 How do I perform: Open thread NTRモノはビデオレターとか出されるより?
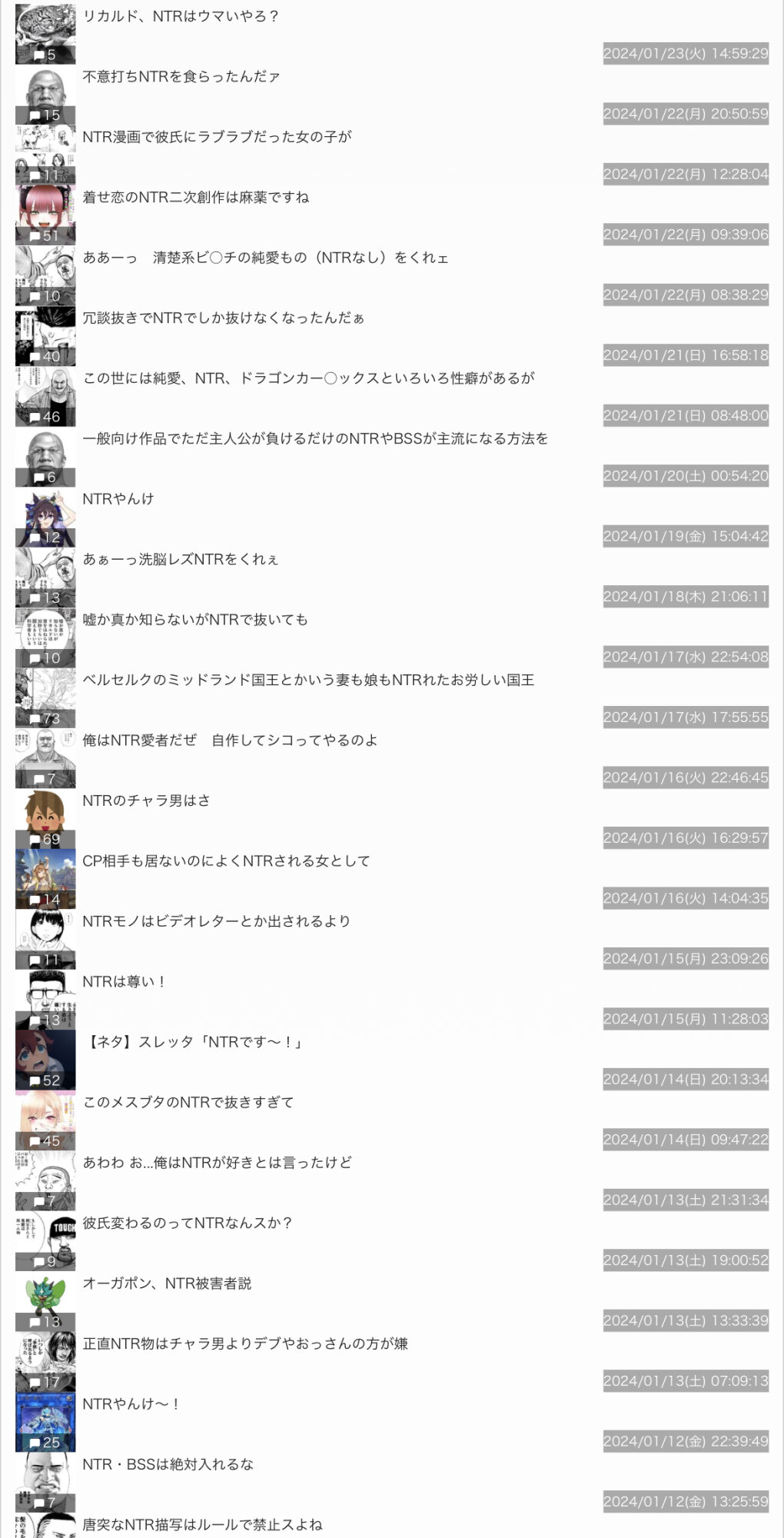(x=217, y=921)
